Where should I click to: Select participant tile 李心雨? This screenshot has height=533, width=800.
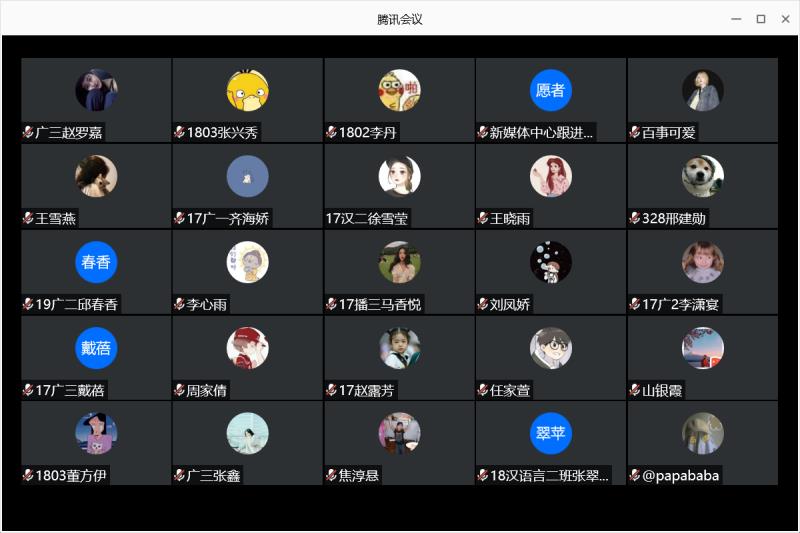(247, 272)
